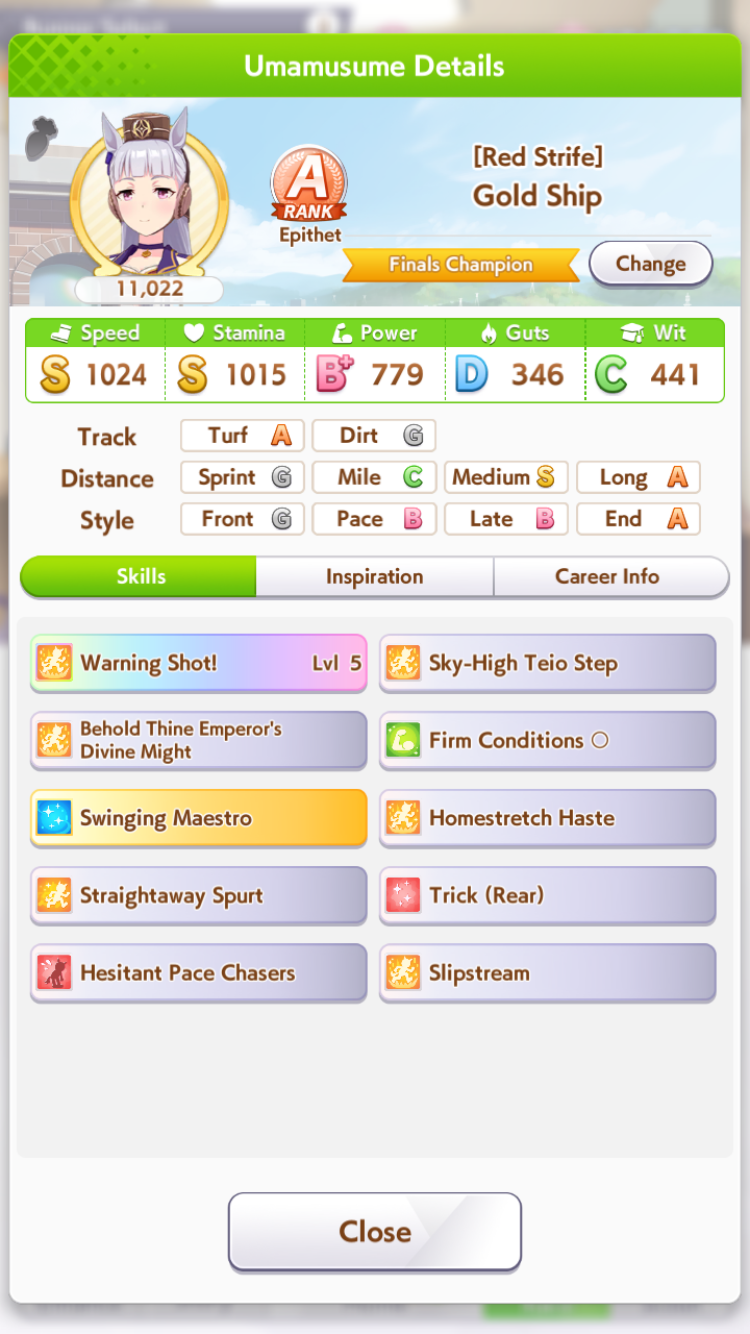
Task: Open the Swinging Maestro skill info
Action: pyautogui.click(x=198, y=818)
